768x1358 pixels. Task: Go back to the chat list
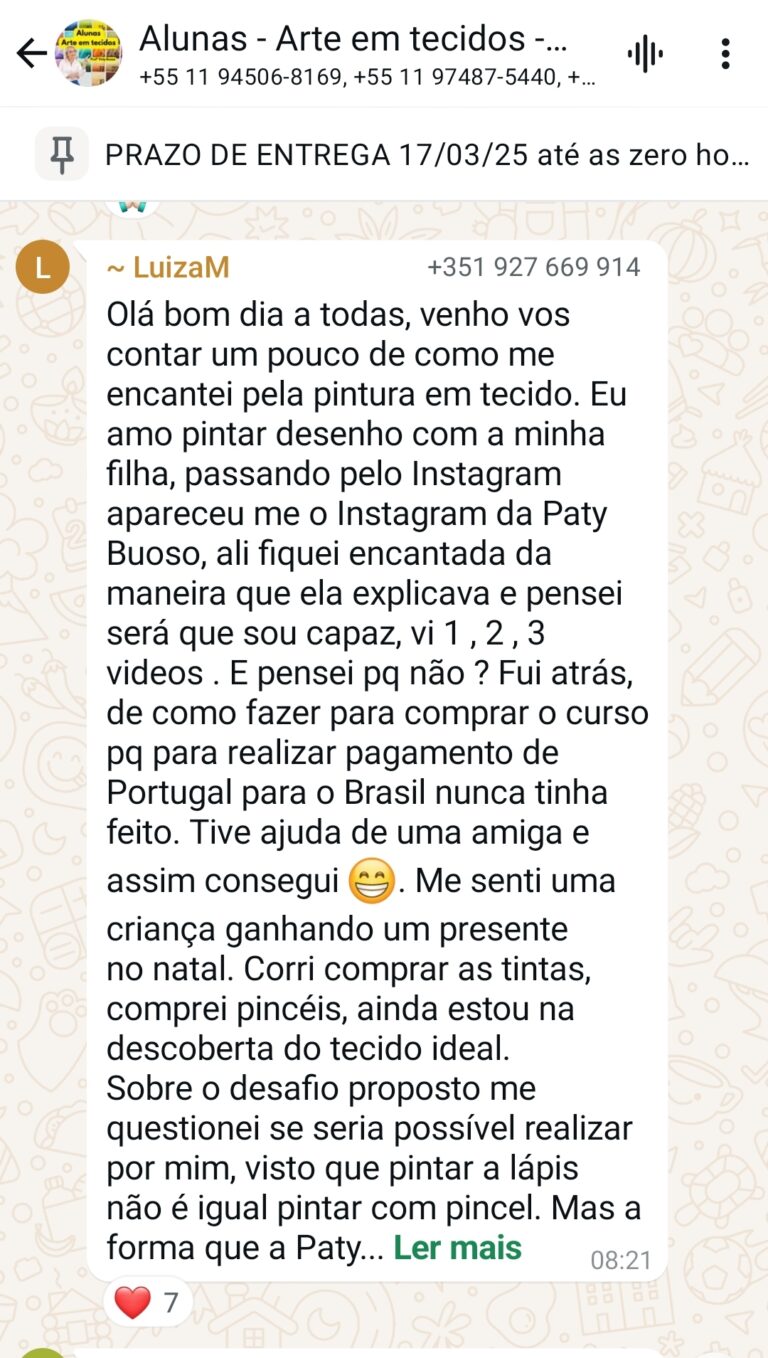(x=32, y=54)
